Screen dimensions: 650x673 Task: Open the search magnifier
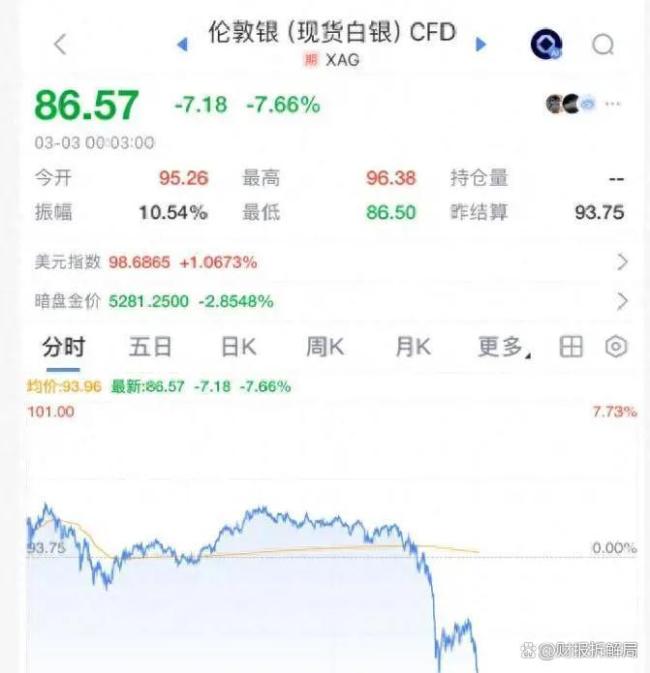click(x=603, y=44)
